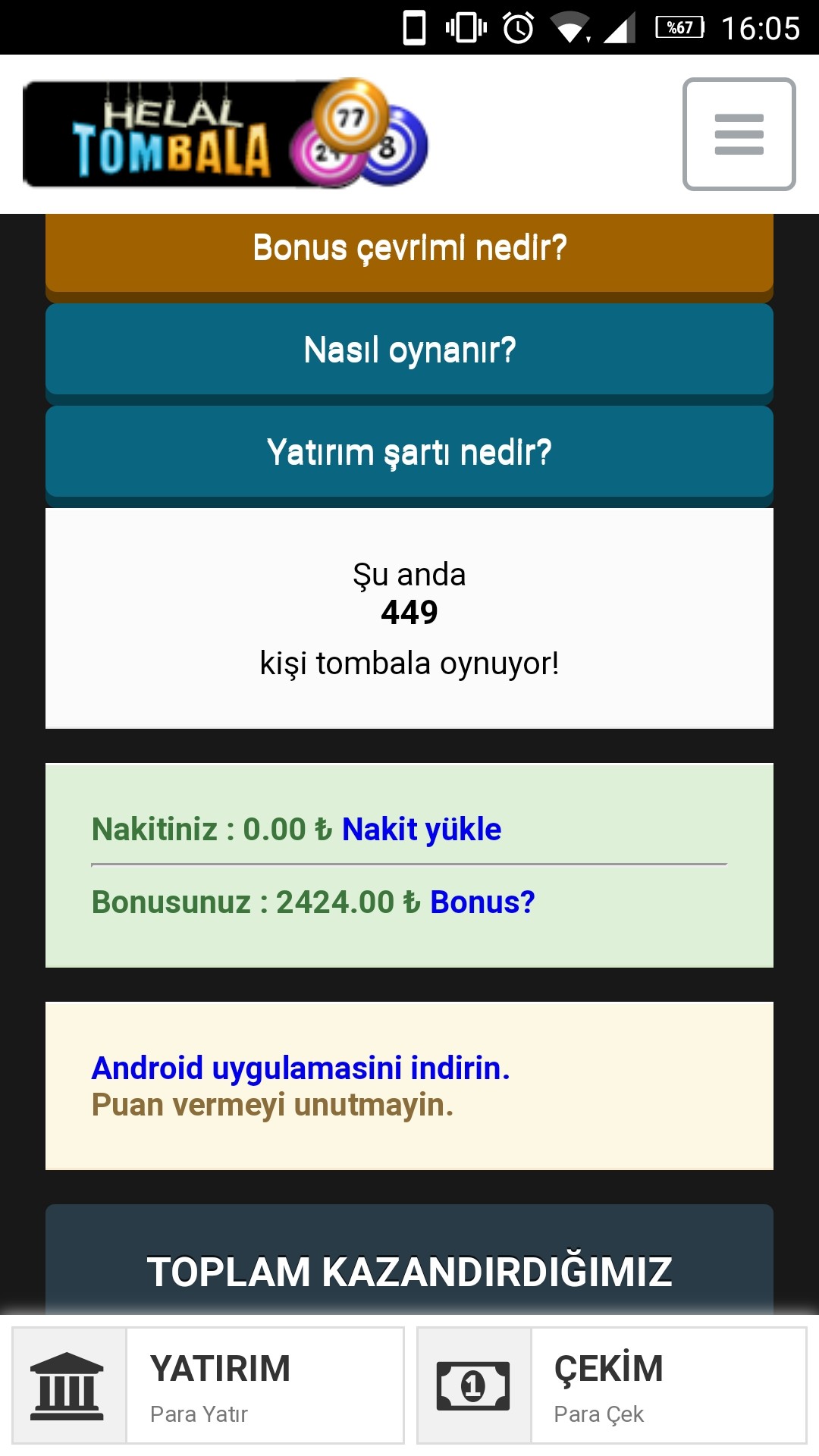Tap 'Android uygulamasini indirin' link
This screenshot has width=819, height=1456.
point(300,1068)
